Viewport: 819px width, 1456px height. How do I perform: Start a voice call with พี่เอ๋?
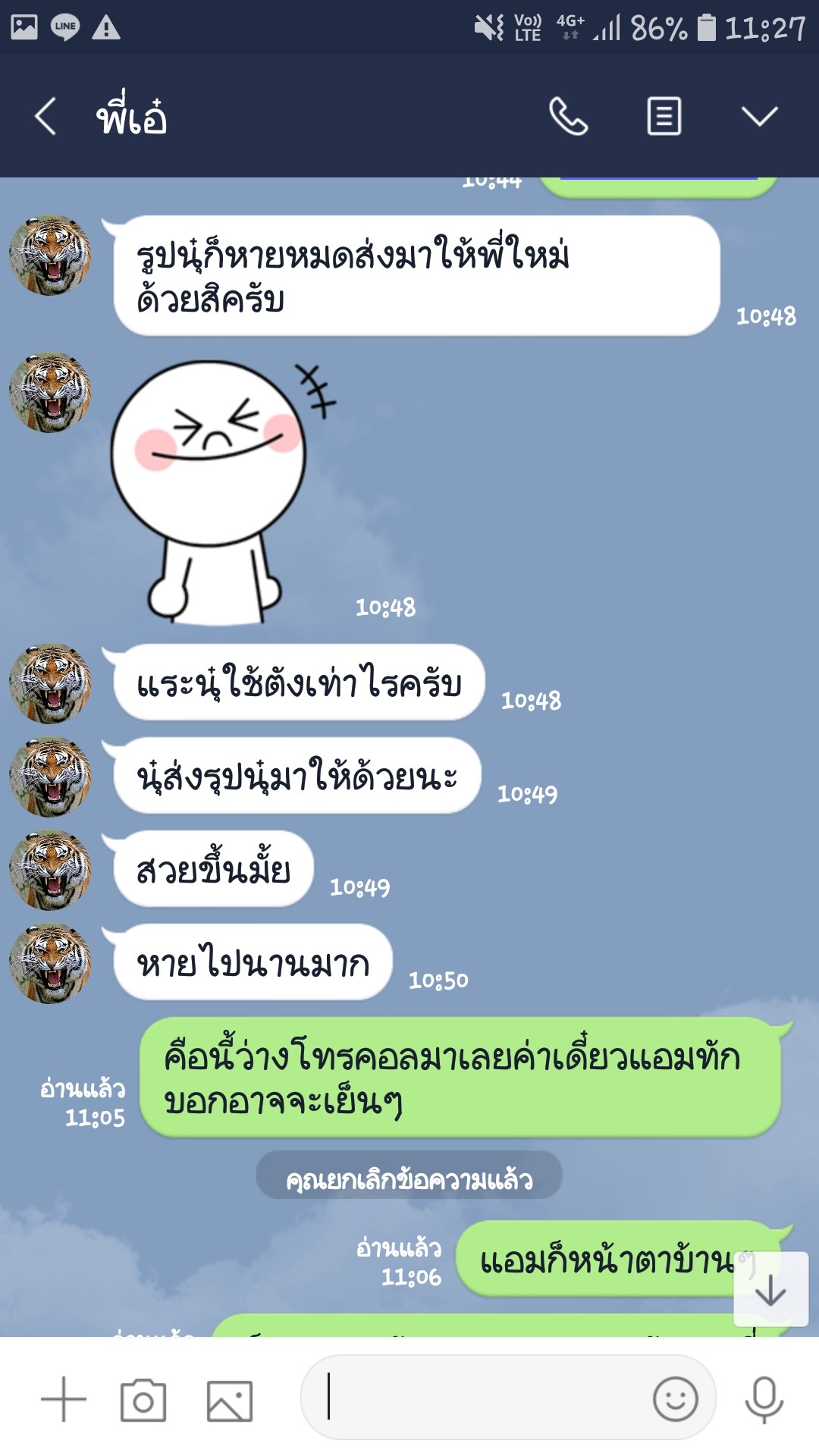tap(568, 116)
